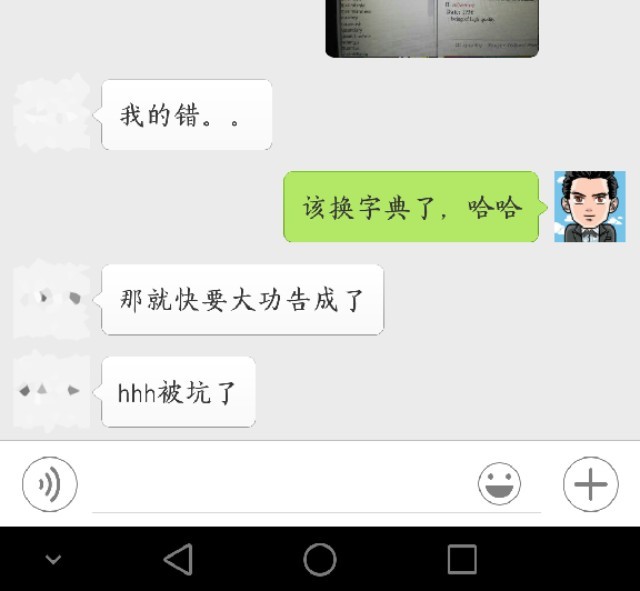Go to the home screen

pos(320,559)
